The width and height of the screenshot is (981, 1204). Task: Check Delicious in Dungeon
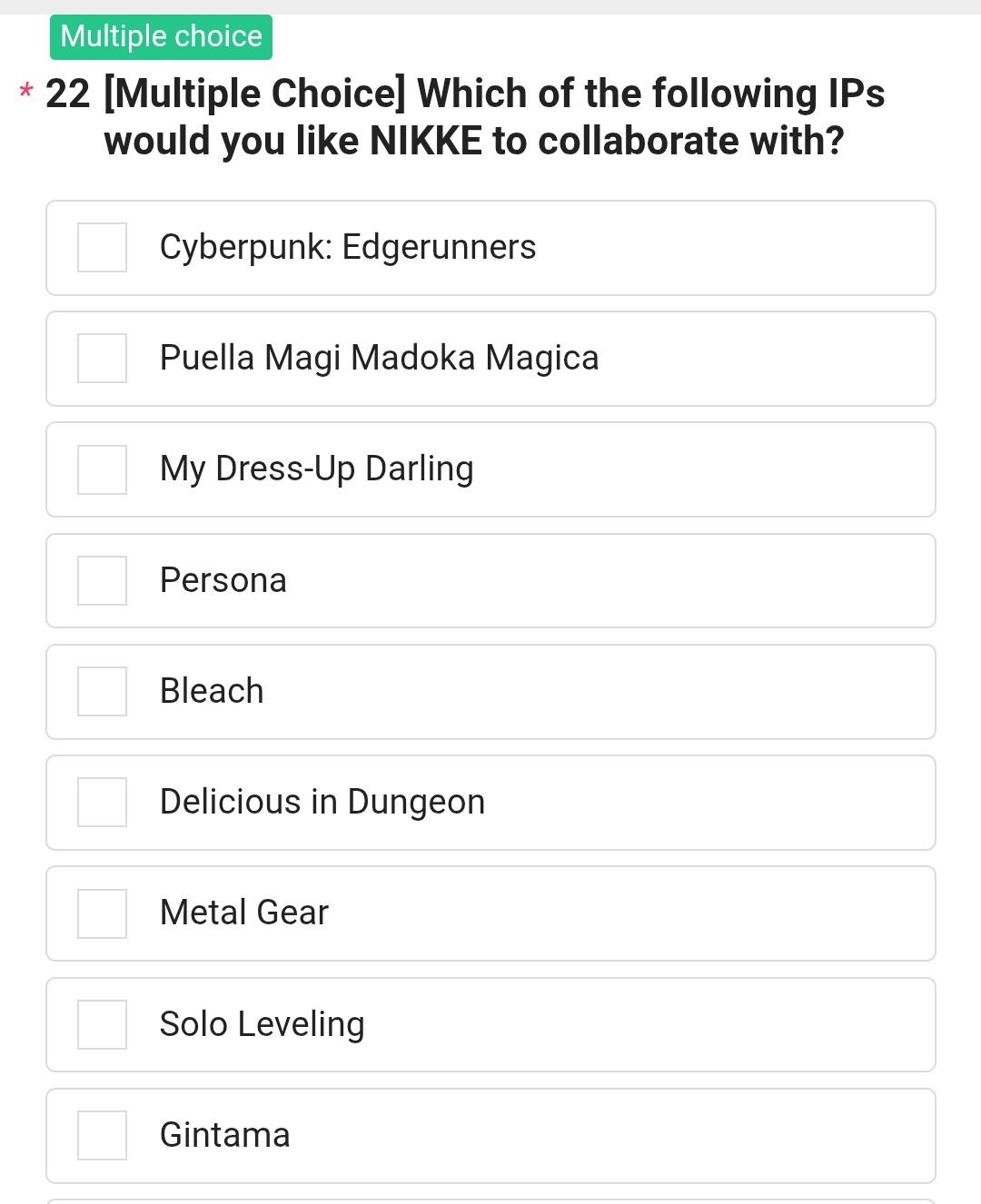(x=102, y=802)
